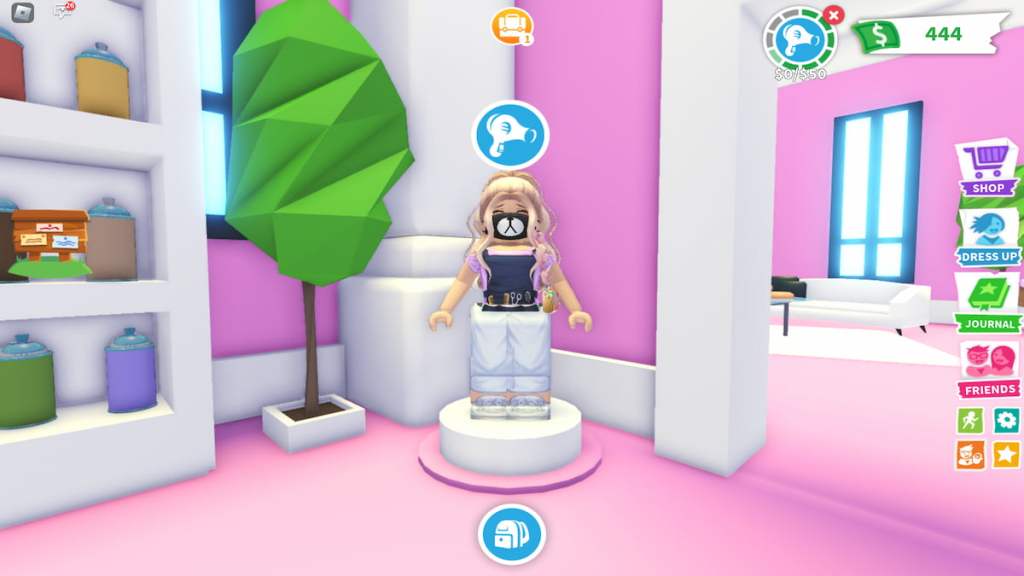This screenshot has width=1024, height=576.
Task: Open the Roblox chat icon
Action: (63, 12)
